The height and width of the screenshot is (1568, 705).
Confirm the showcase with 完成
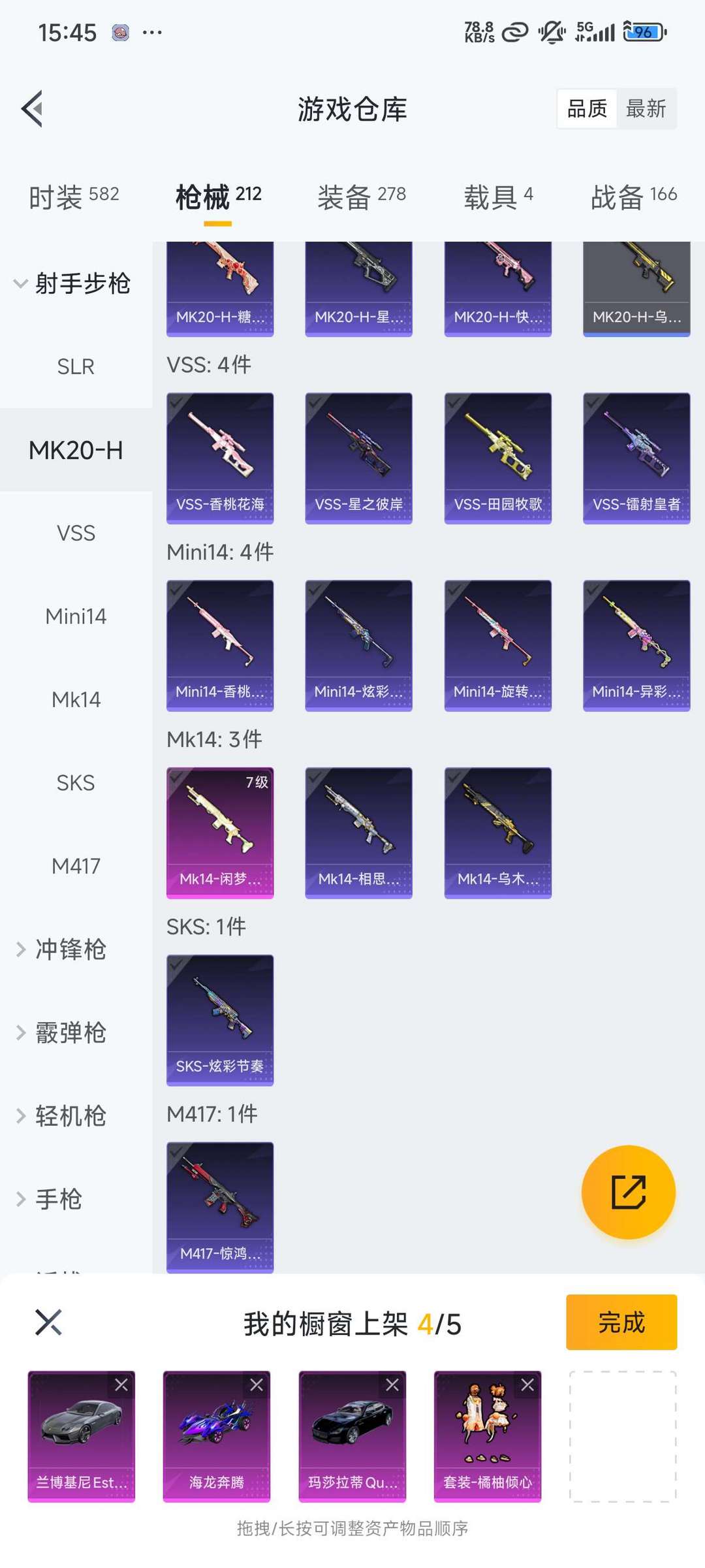[621, 1322]
